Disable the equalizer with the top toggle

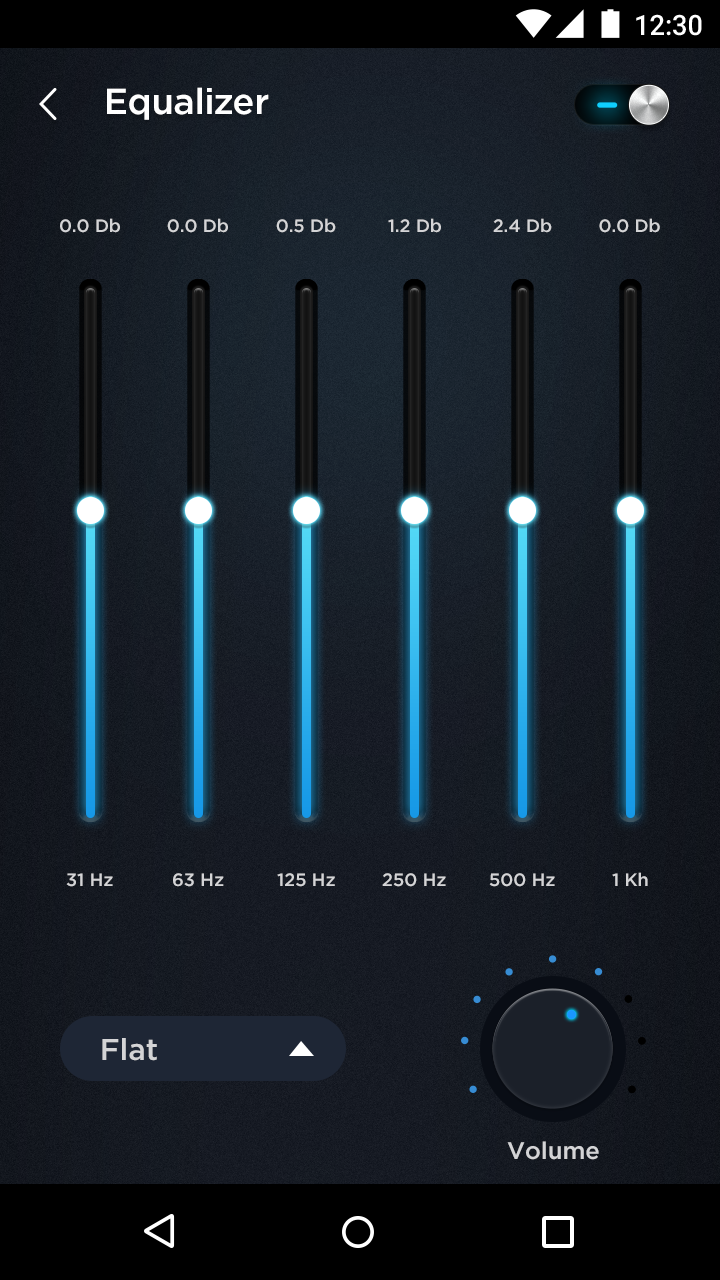pos(622,104)
